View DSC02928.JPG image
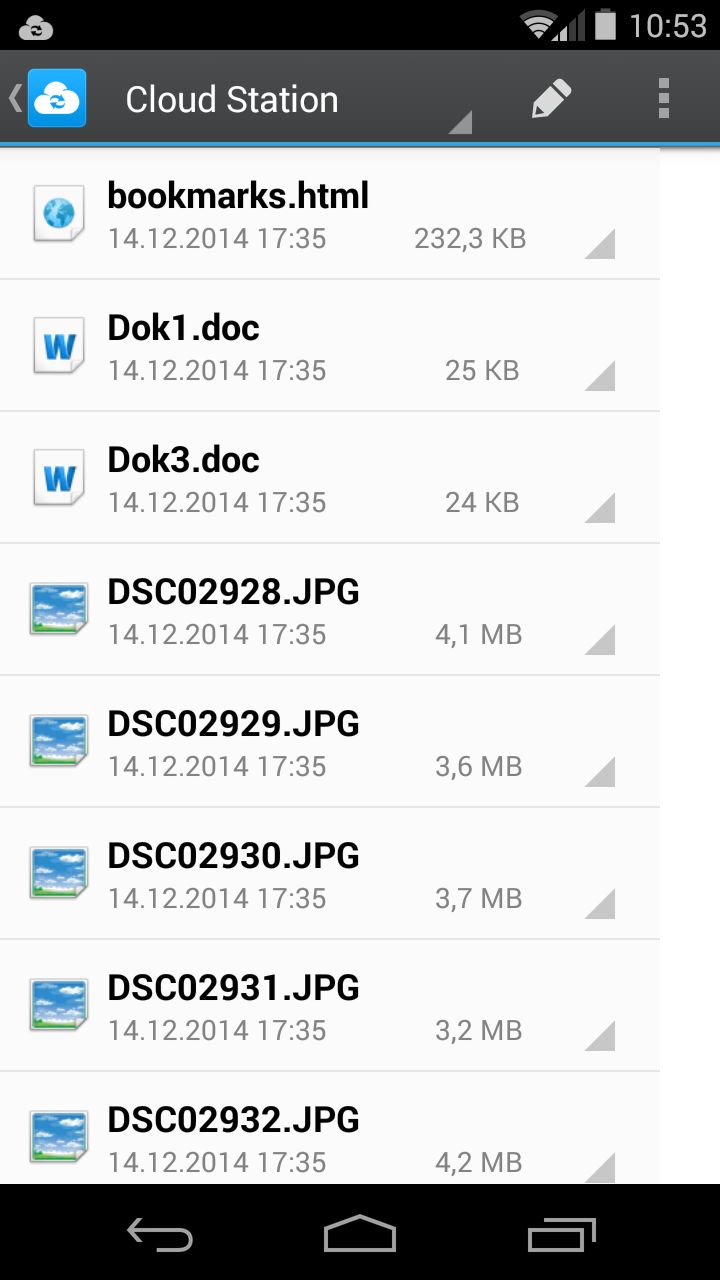720x1280 pixels. coord(330,610)
